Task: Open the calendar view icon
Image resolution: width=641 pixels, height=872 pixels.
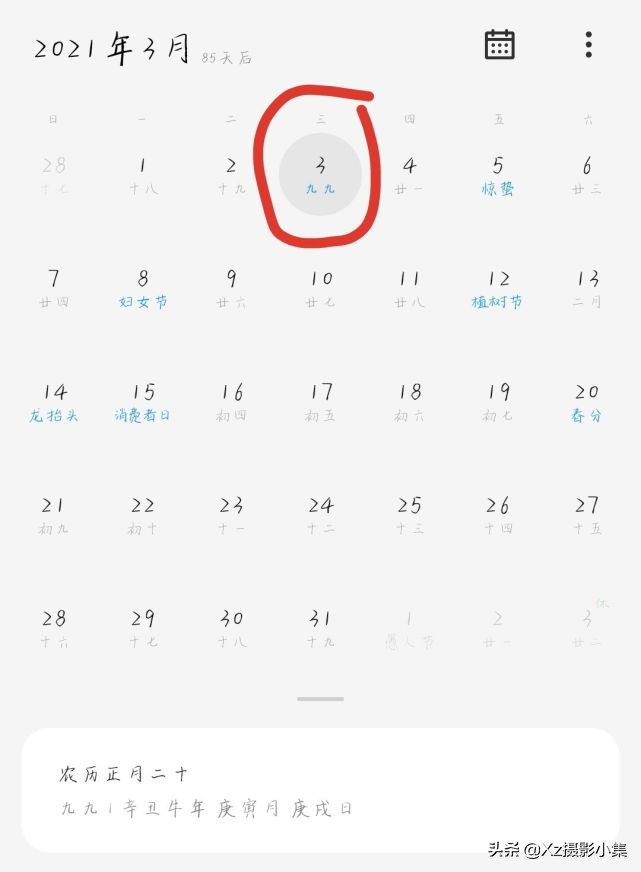Action: click(499, 45)
